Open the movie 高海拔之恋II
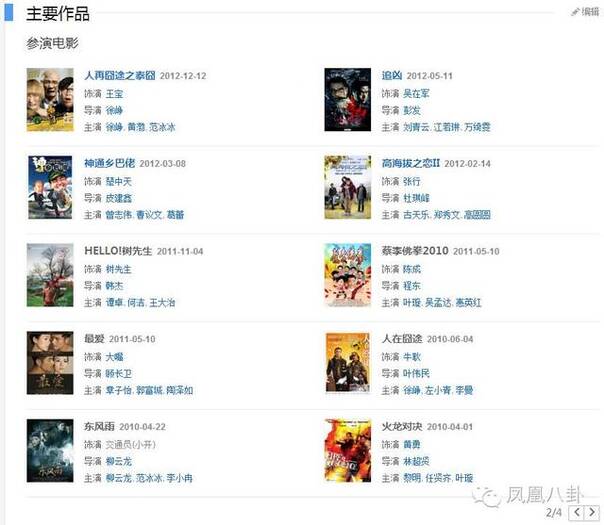The width and height of the screenshot is (604, 525). coord(410,163)
